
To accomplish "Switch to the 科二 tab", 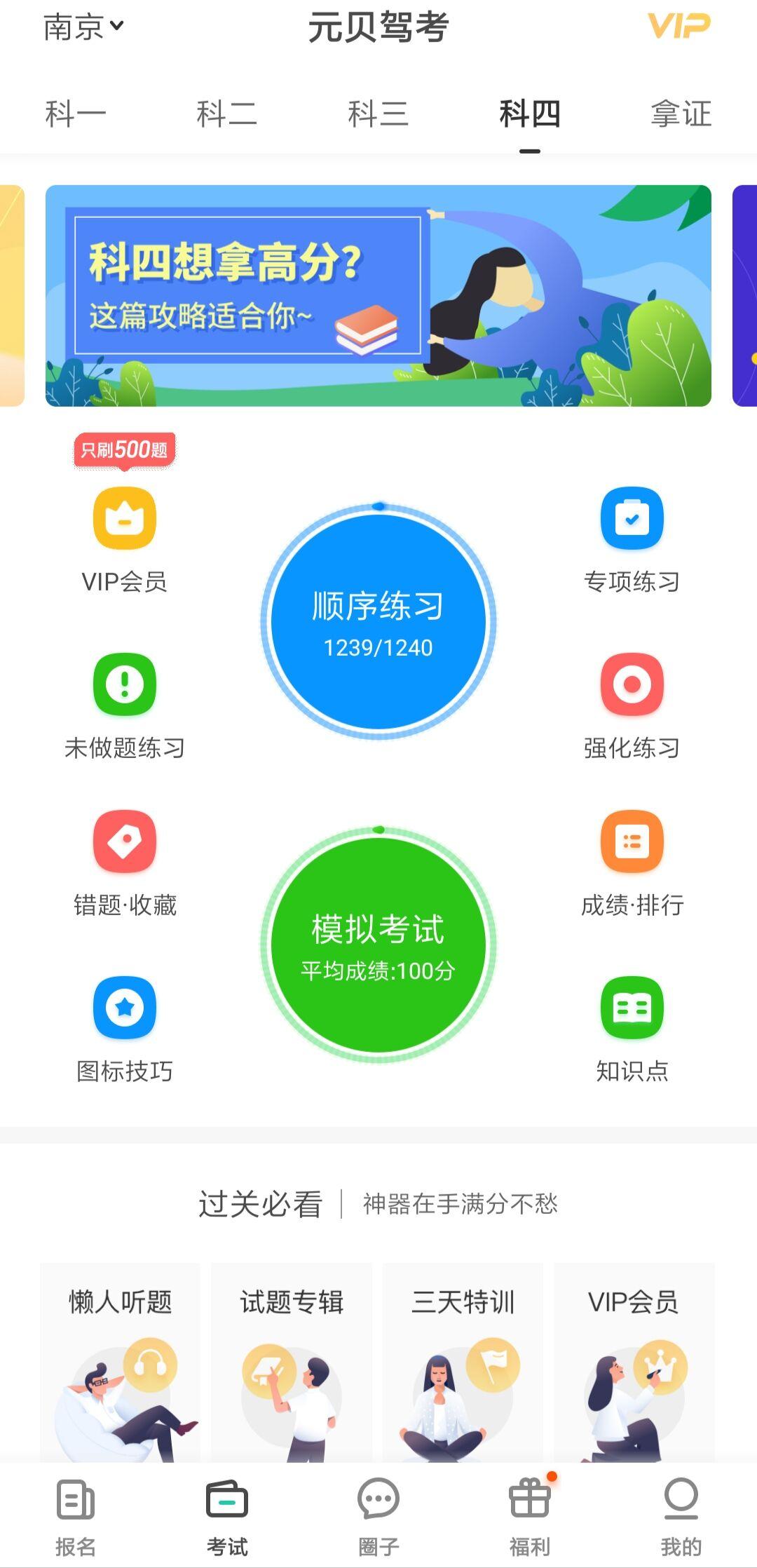I will click(226, 114).
